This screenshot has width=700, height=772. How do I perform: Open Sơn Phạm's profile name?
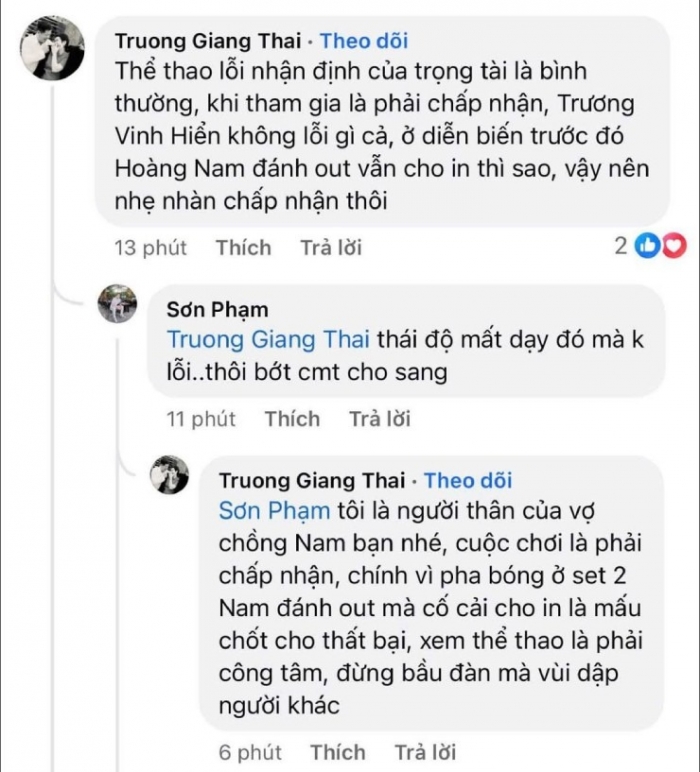tap(217, 309)
